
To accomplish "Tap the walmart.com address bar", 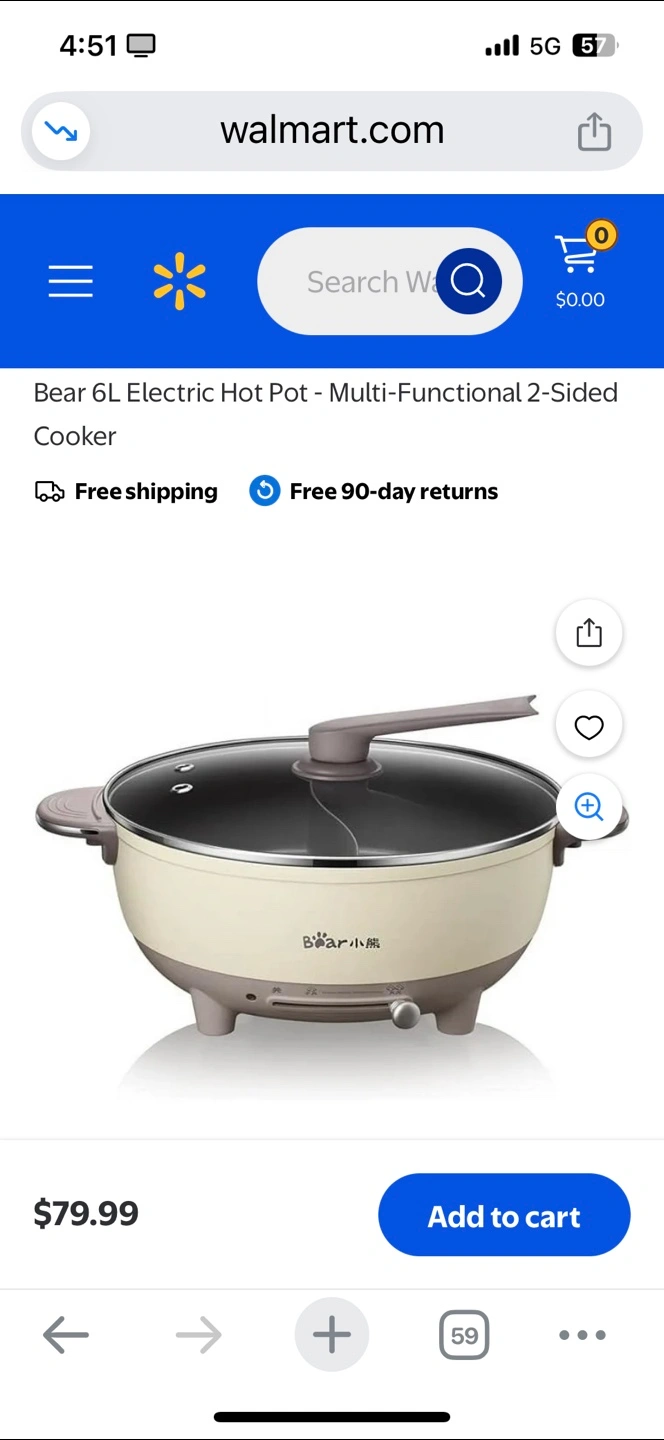I will [332, 130].
